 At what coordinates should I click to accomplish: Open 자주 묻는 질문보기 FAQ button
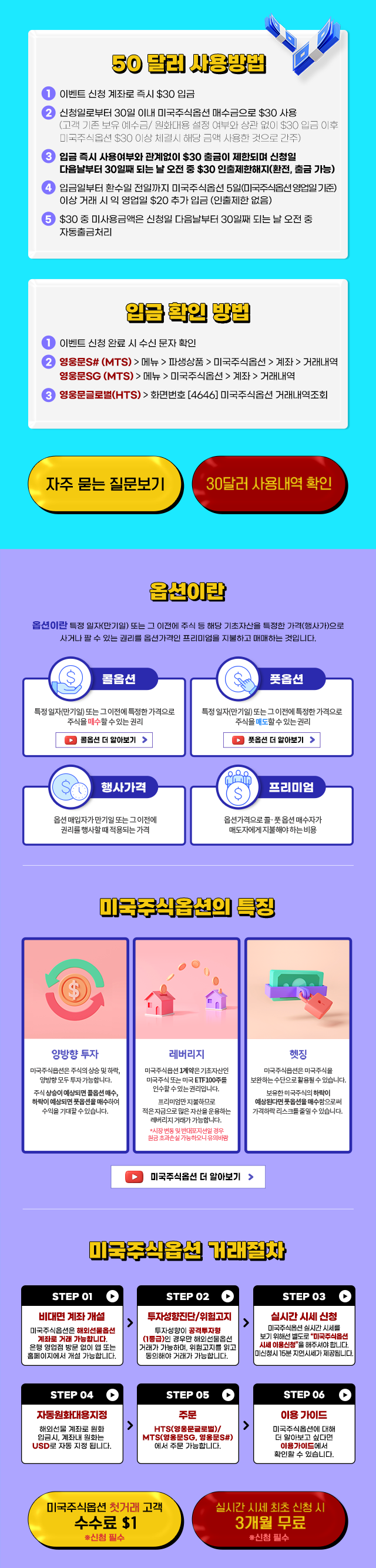click(105, 484)
